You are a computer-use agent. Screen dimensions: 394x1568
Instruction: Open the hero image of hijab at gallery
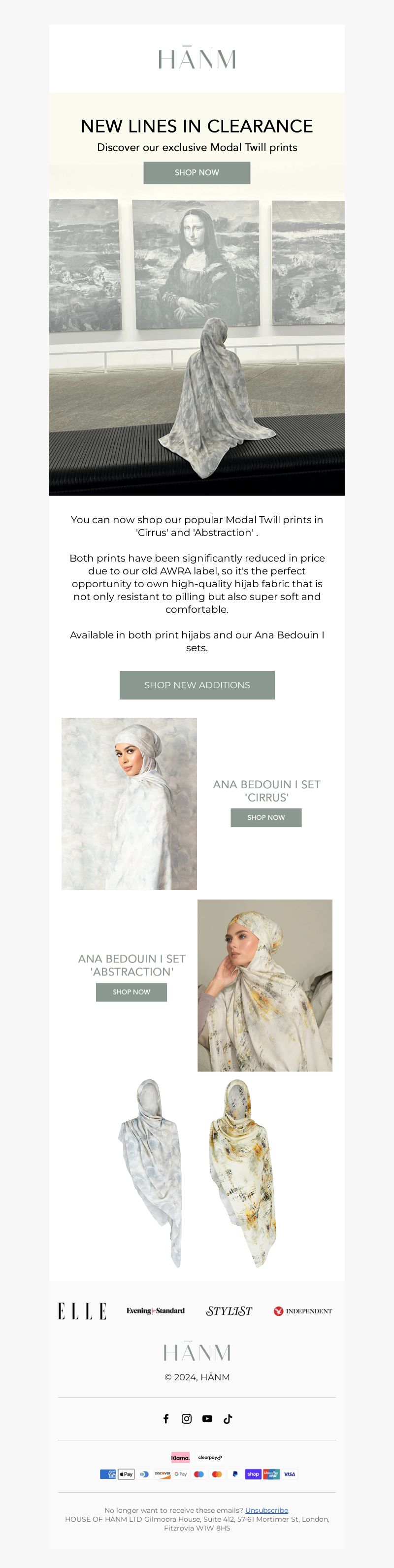[197, 347]
